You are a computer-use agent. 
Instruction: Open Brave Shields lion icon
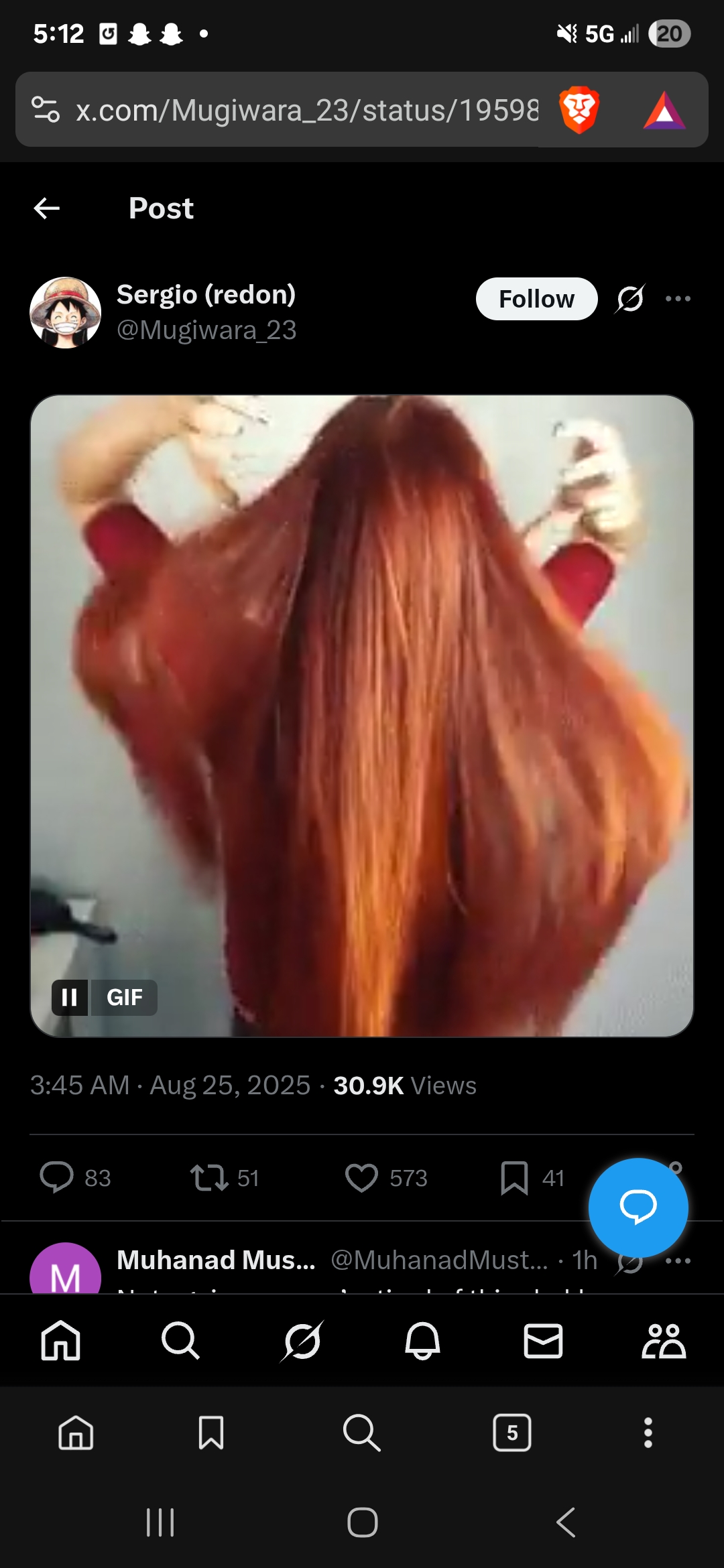pyautogui.click(x=579, y=110)
